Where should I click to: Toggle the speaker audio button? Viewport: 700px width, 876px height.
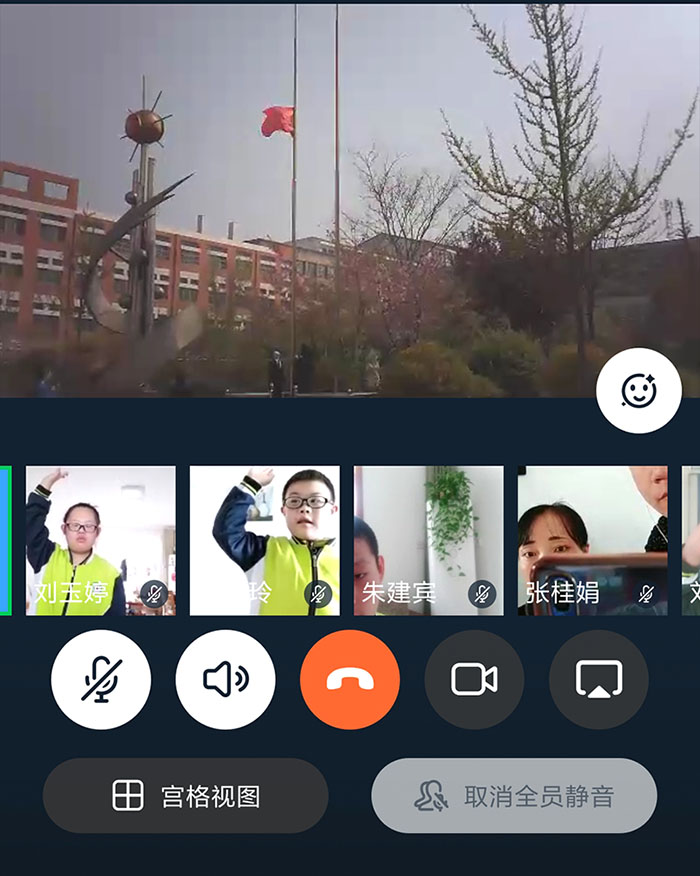(225, 680)
